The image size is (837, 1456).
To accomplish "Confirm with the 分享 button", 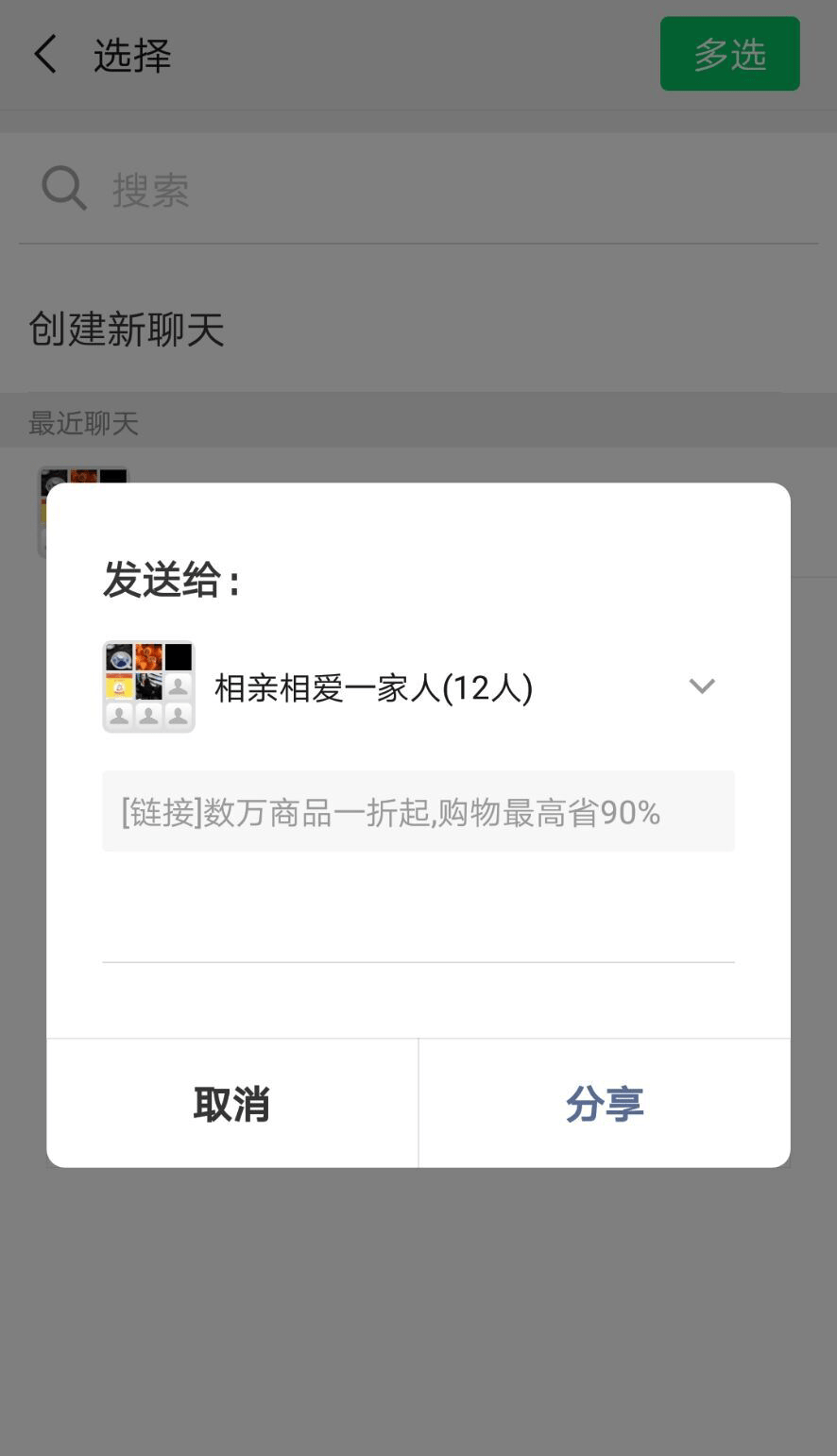I will tap(605, 1103).
